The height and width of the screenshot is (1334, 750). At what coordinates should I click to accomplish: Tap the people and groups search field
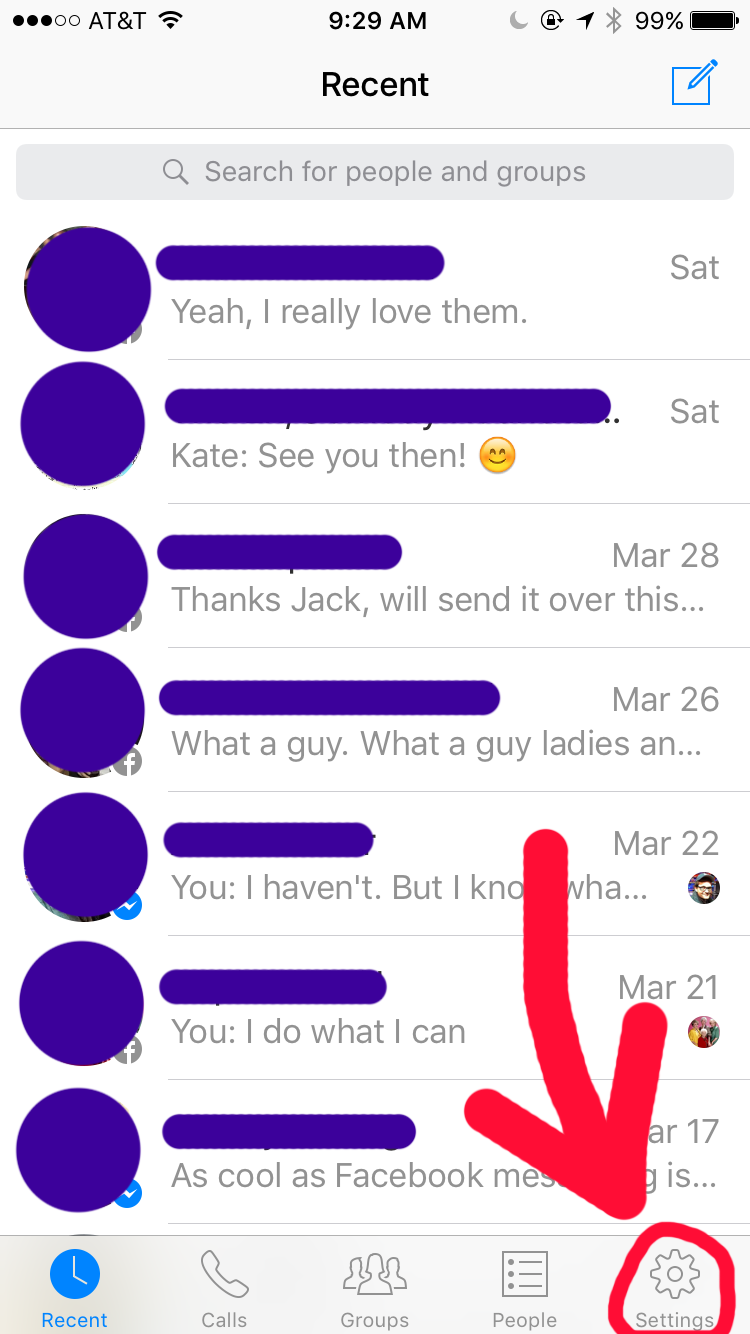[x=375, y=172]
